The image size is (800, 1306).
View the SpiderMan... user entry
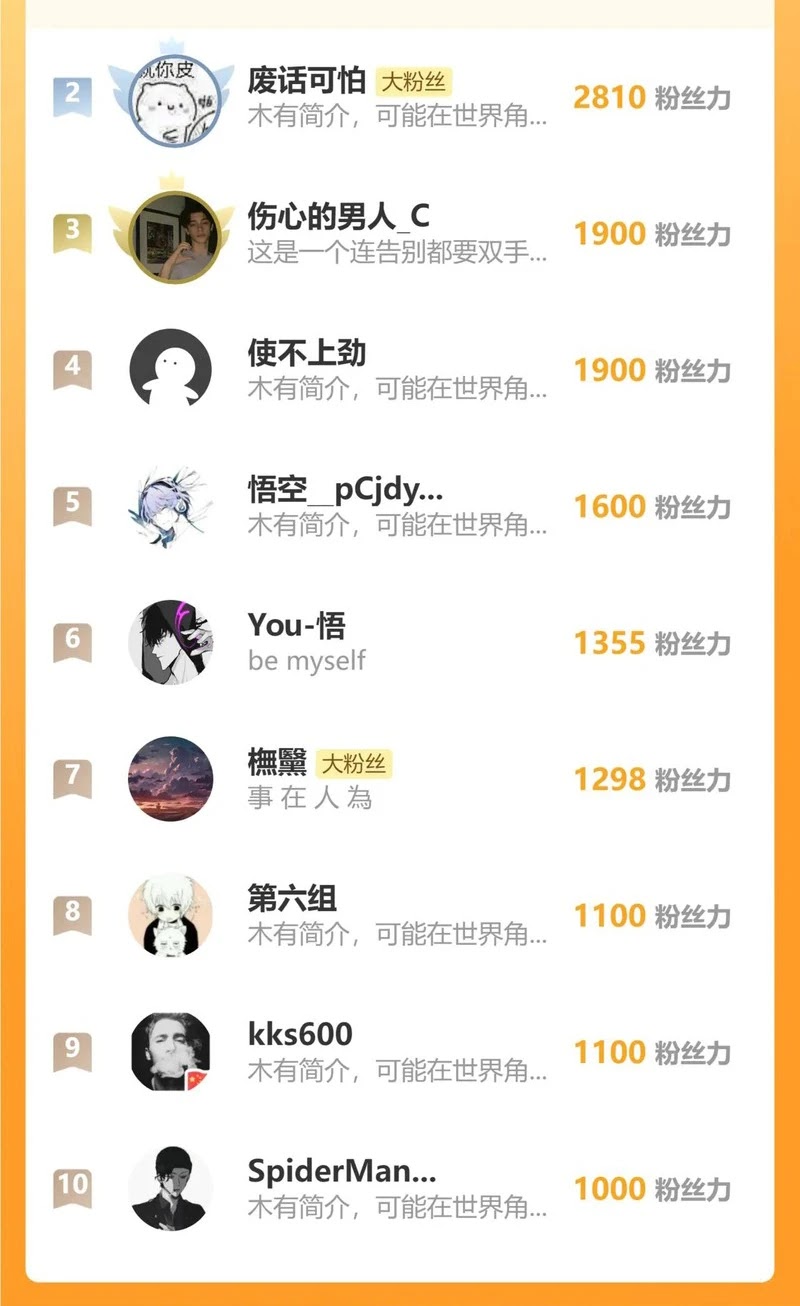click(x=400, y=1188)
